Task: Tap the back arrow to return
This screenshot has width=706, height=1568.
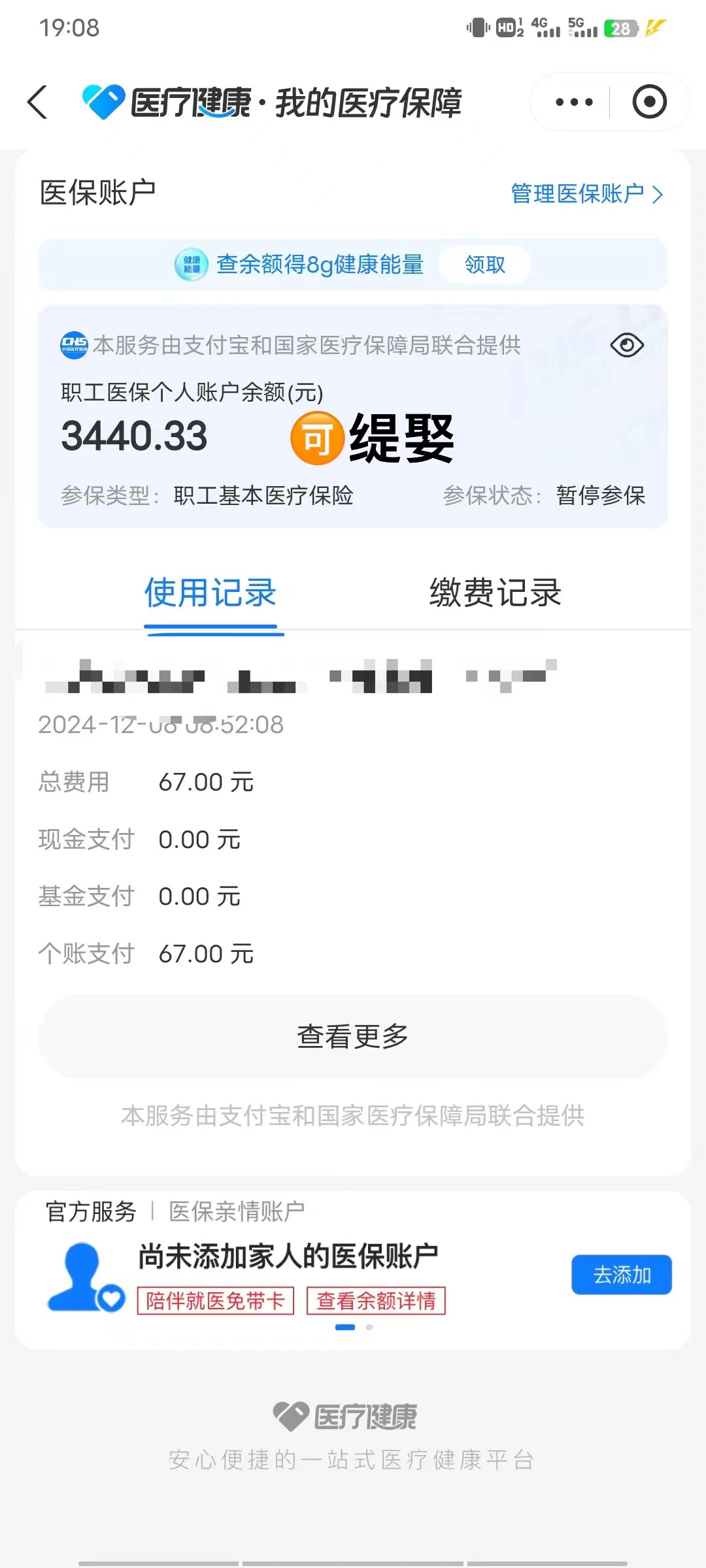Action: [38, 103]
